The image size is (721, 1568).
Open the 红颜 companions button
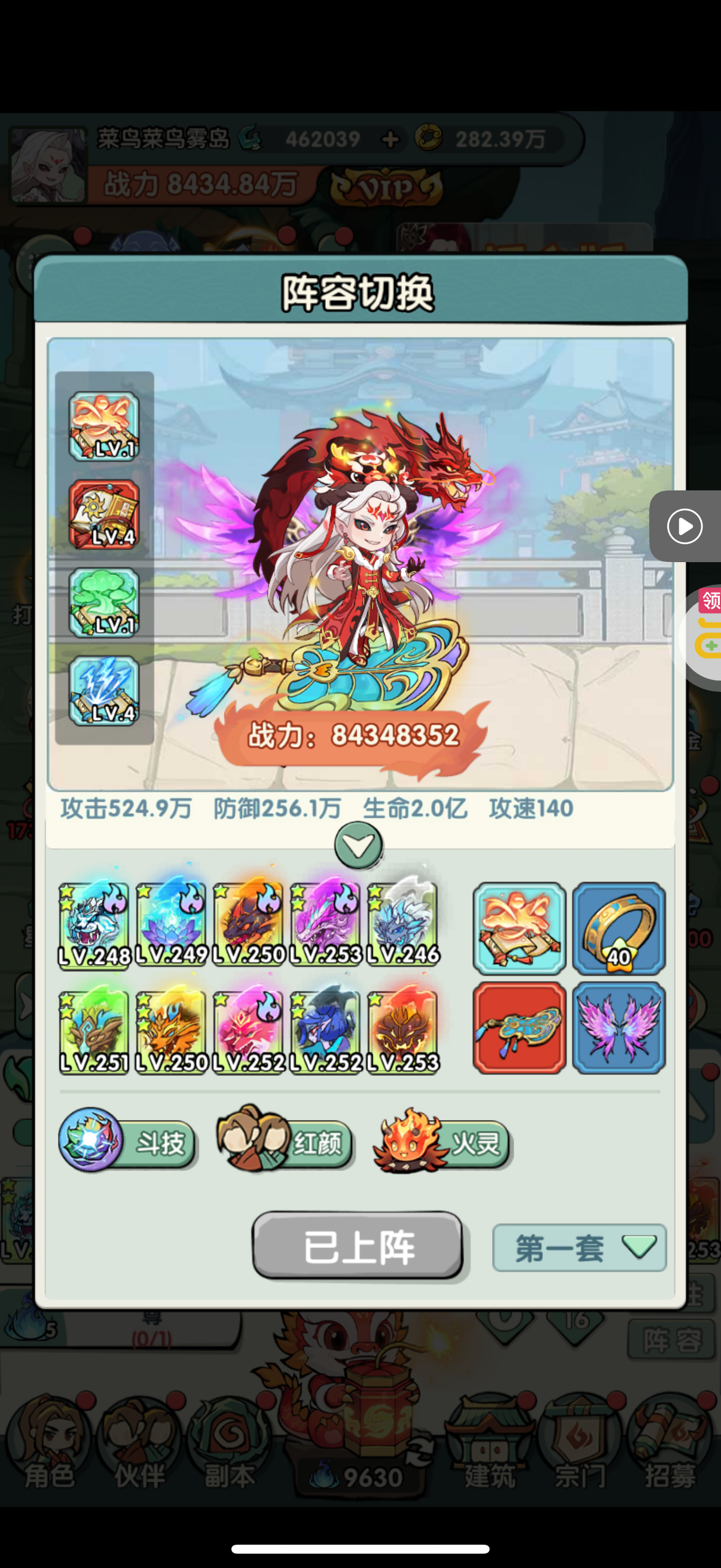click(285, 1142)
